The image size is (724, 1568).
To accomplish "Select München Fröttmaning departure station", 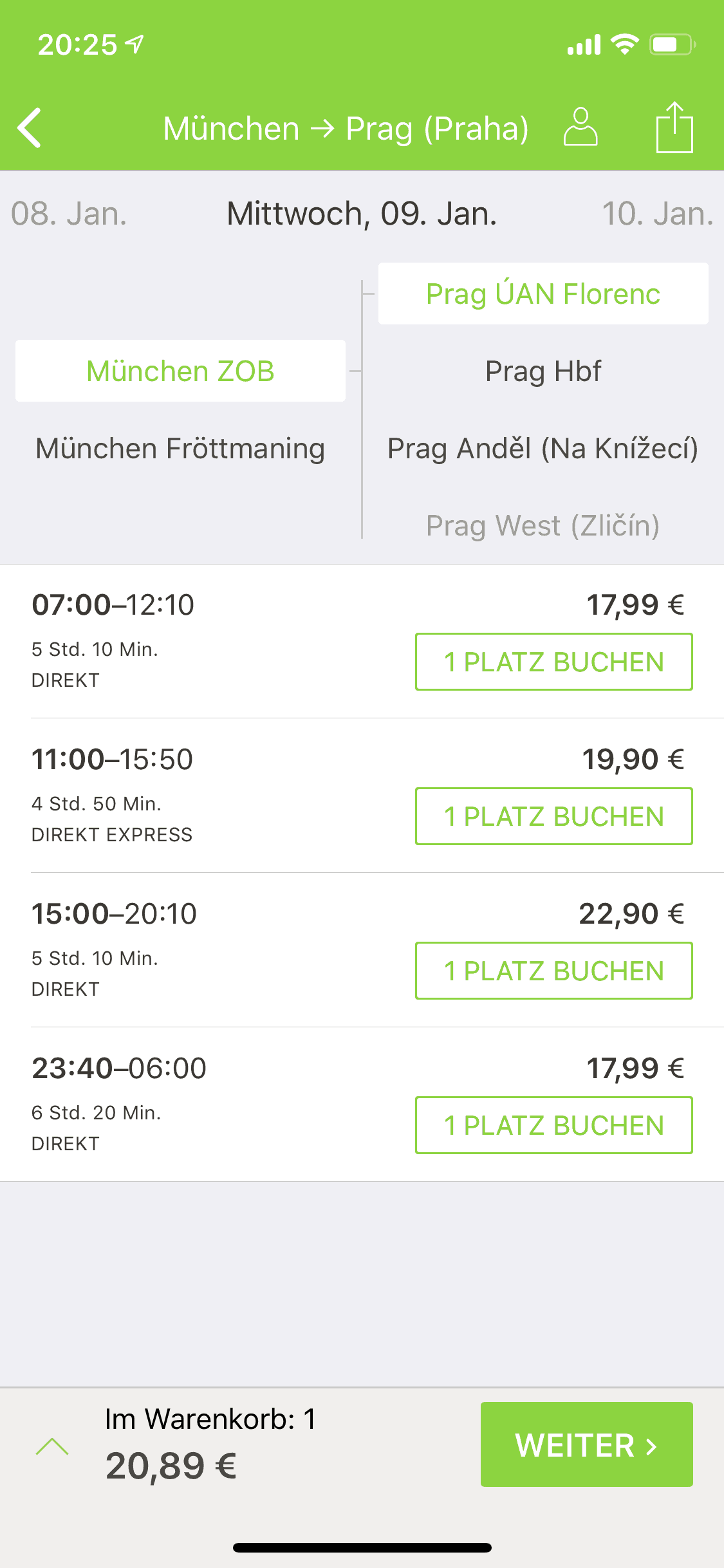I will (180, 448).
